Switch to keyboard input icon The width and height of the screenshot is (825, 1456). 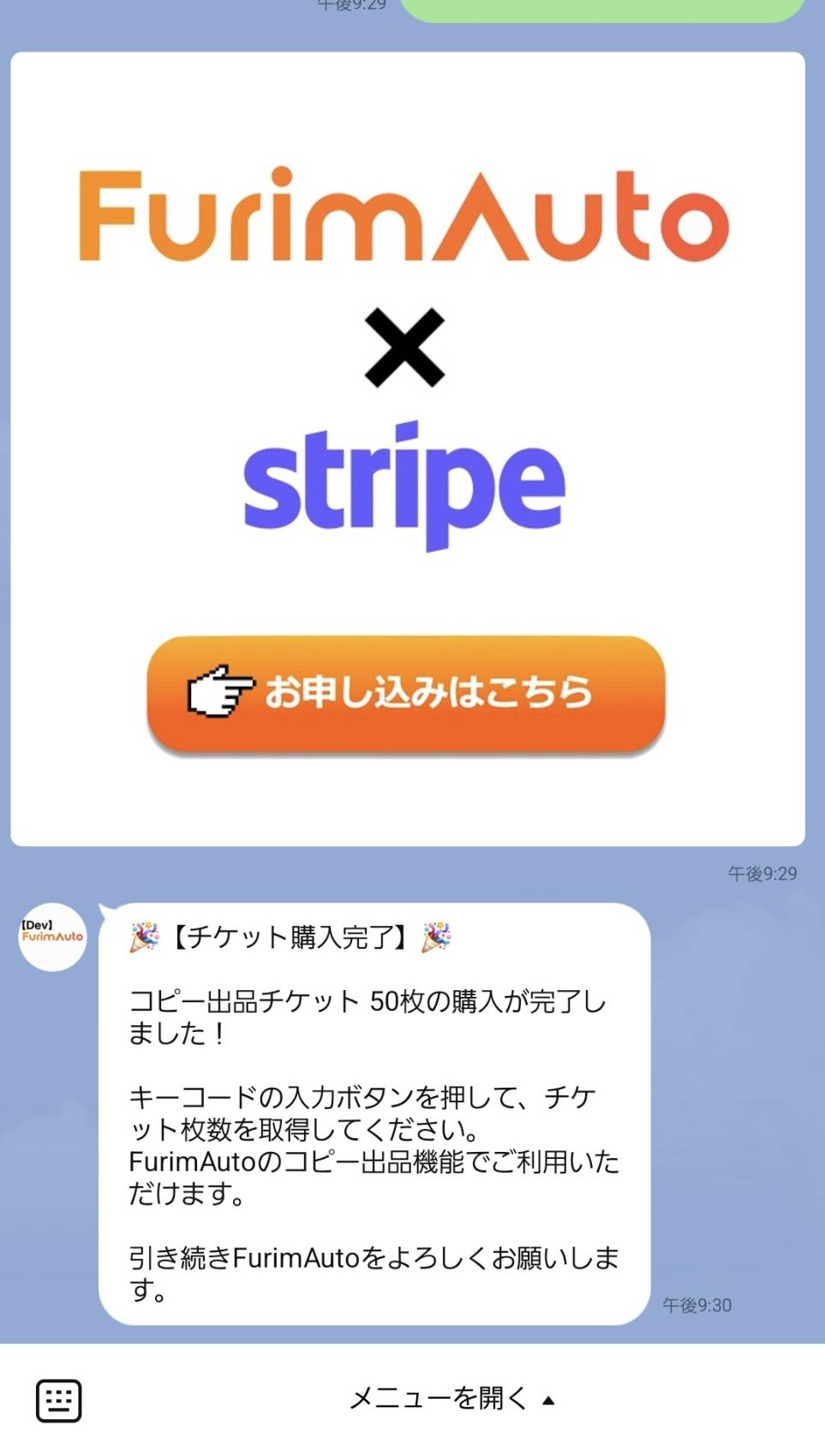pos(58,1400)
